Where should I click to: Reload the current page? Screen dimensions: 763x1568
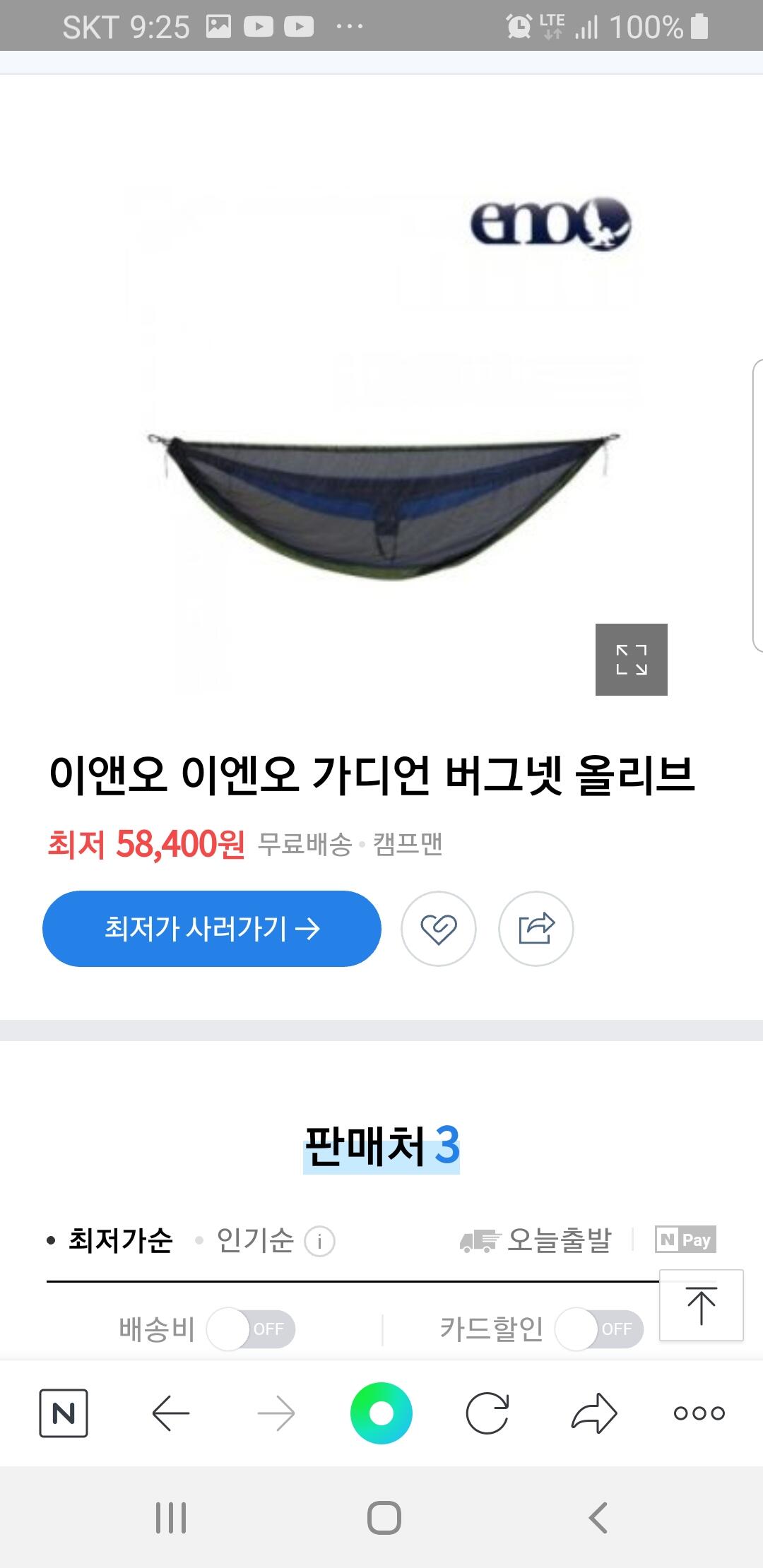point(487,1413)
